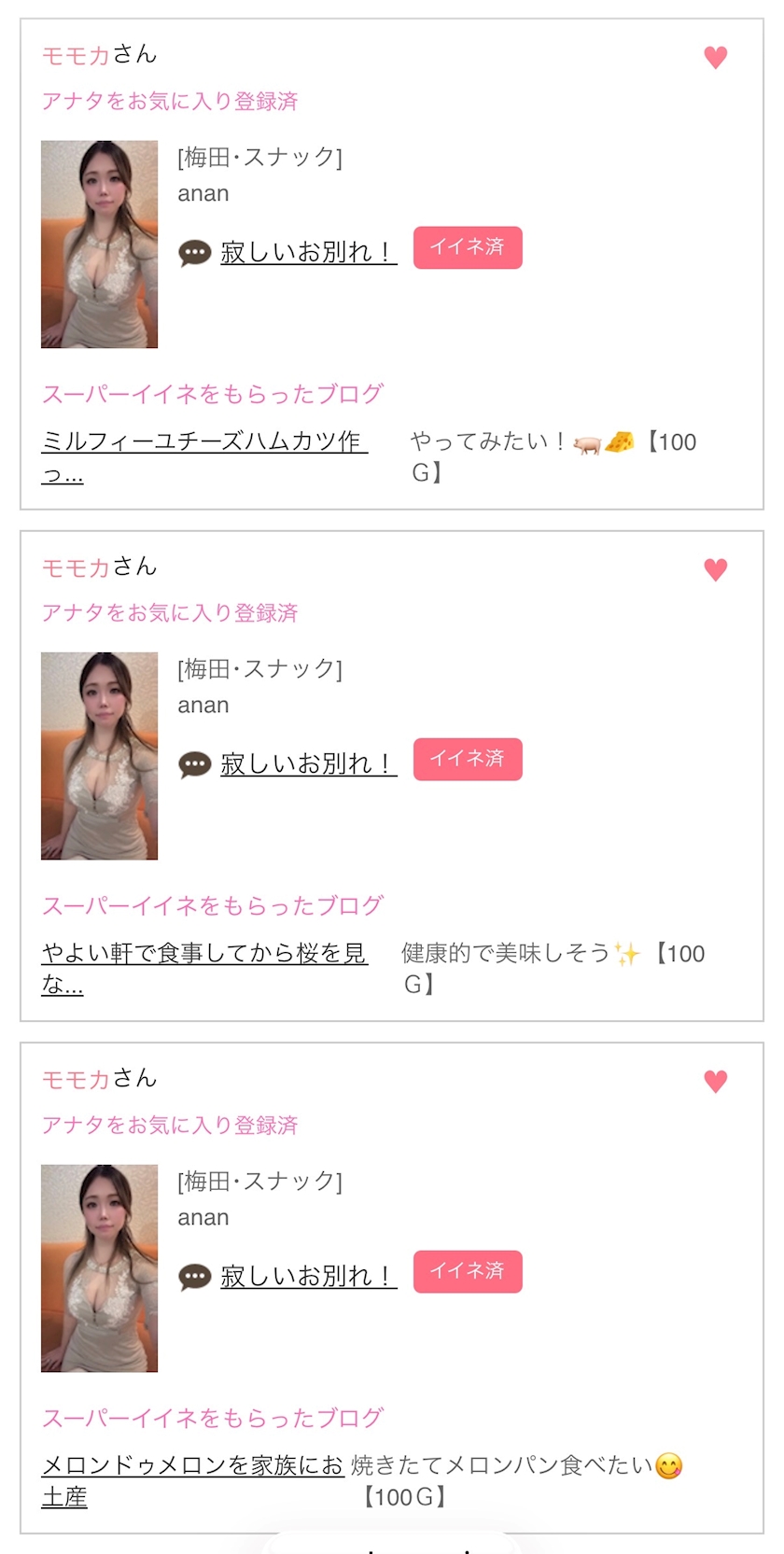
Task: Open blog link ミルフィーユチーズハムカツ作っ...
Action: [x=204, y=442]
